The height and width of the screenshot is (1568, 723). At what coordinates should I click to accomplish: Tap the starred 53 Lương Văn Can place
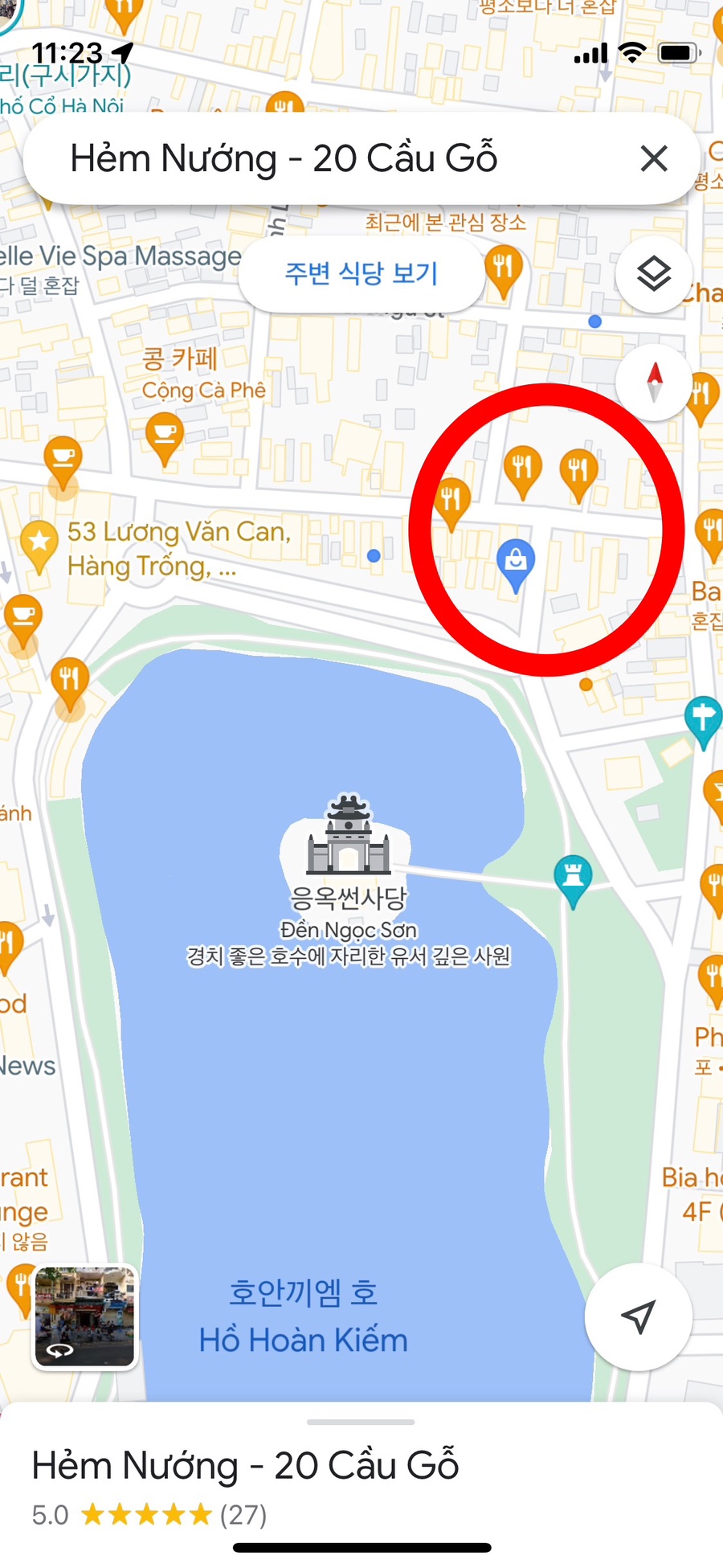pyautogui.click(x=39, y=543)
